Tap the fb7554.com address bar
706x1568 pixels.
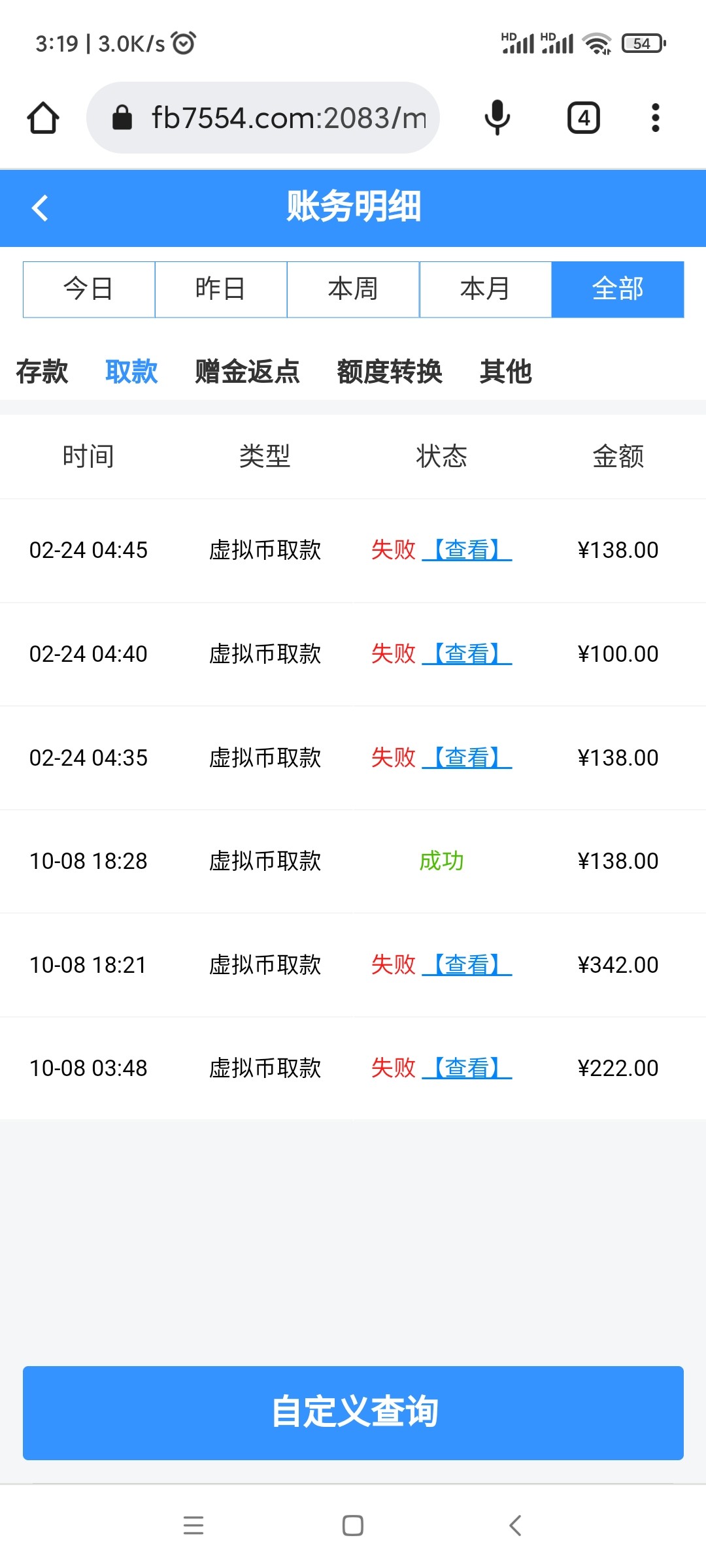263,118
